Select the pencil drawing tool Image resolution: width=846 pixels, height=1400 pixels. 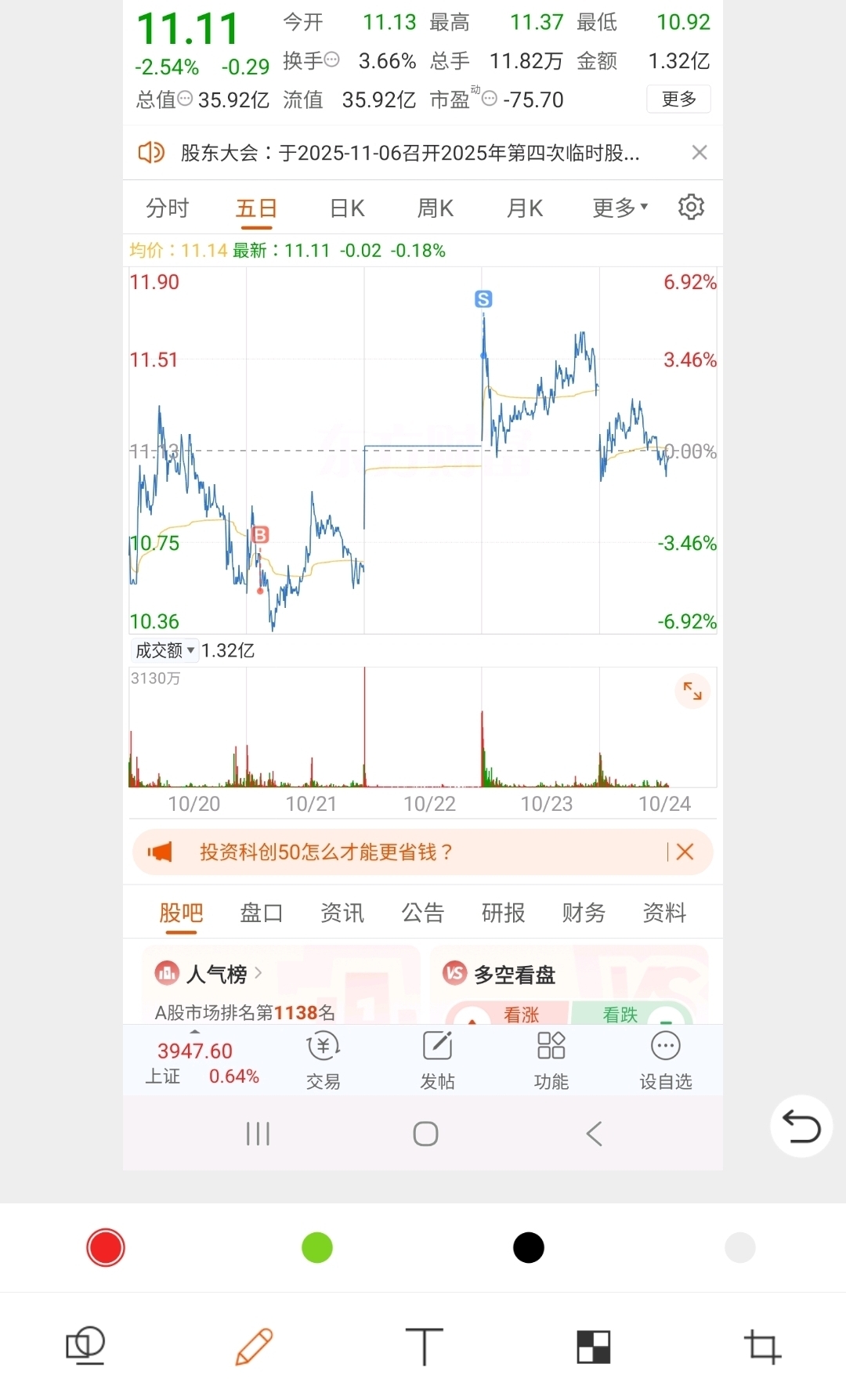[254, 1346]
